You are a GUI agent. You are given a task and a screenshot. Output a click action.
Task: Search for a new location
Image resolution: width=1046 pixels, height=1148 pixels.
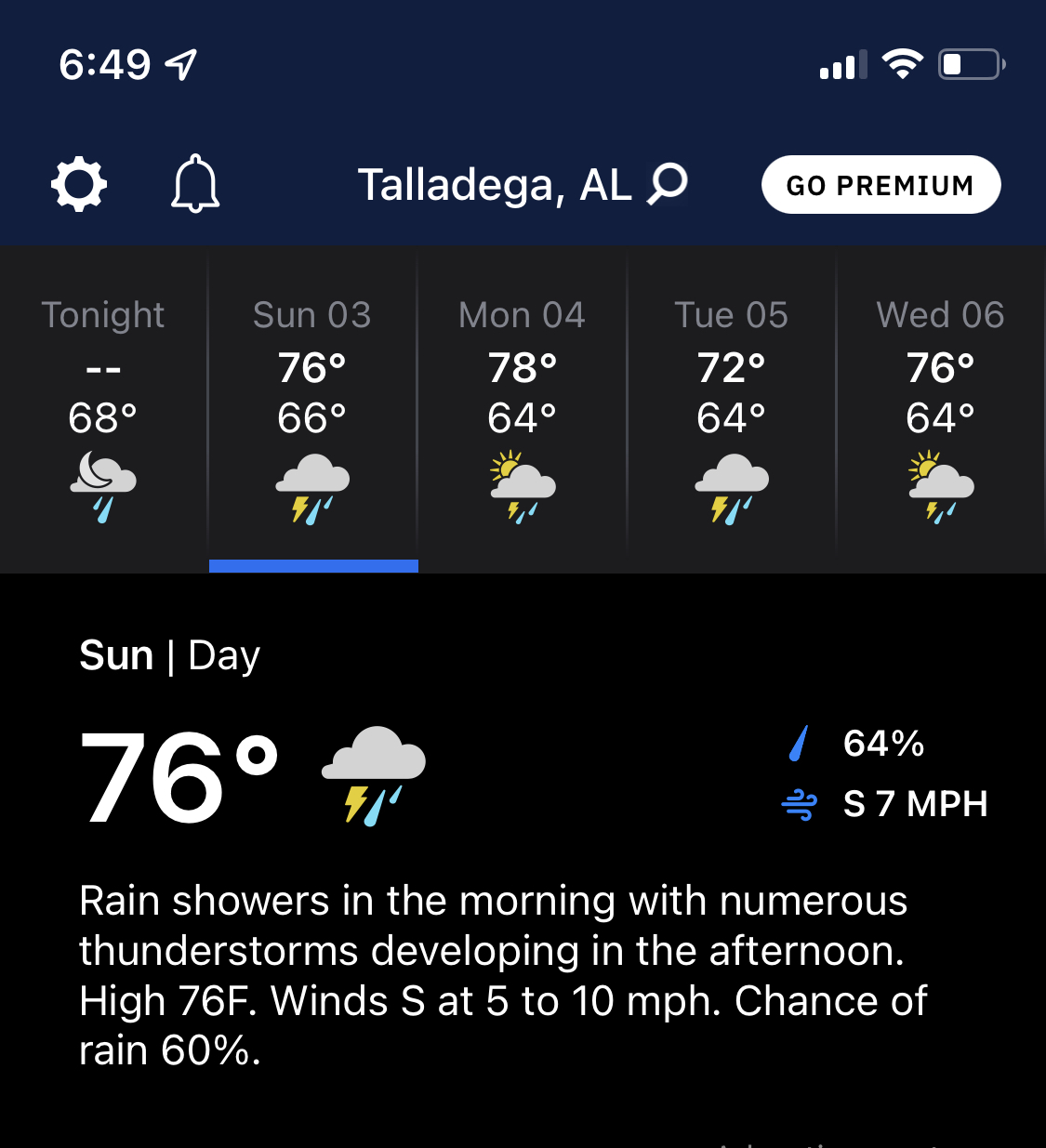click(668, 184)
